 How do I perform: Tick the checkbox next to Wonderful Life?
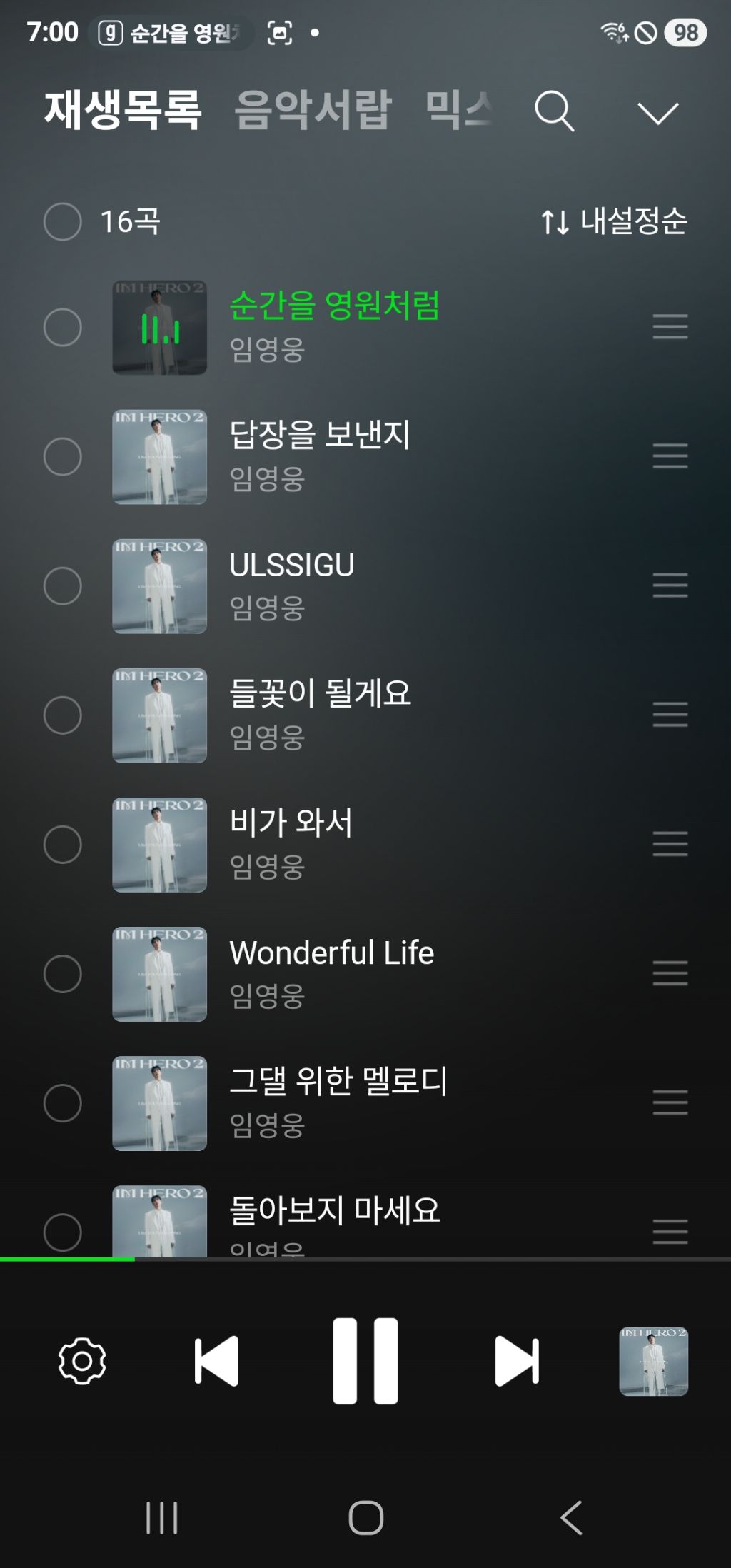pyautogui.click(x=63, y=974)
